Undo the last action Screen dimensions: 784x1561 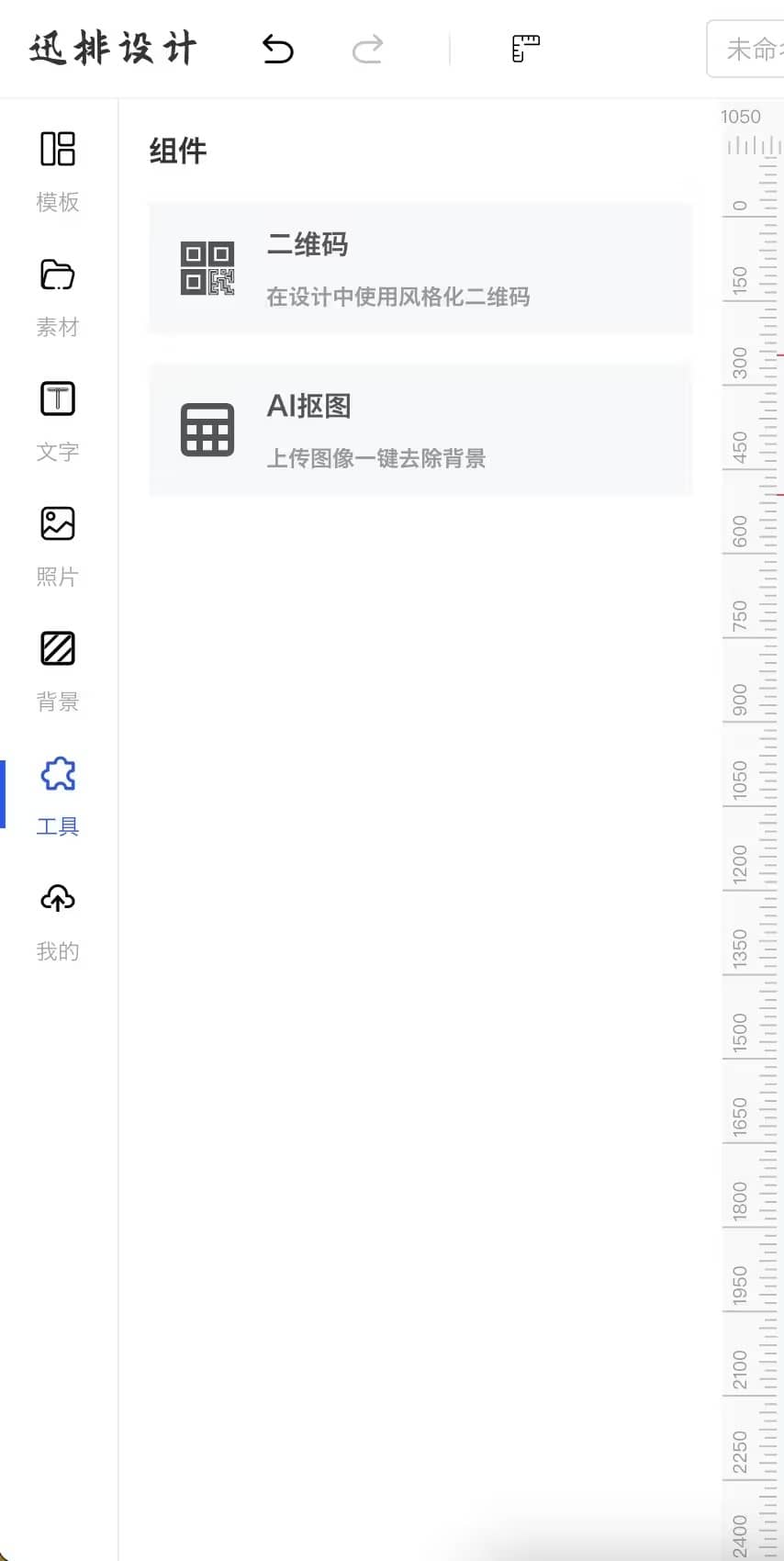277,49
